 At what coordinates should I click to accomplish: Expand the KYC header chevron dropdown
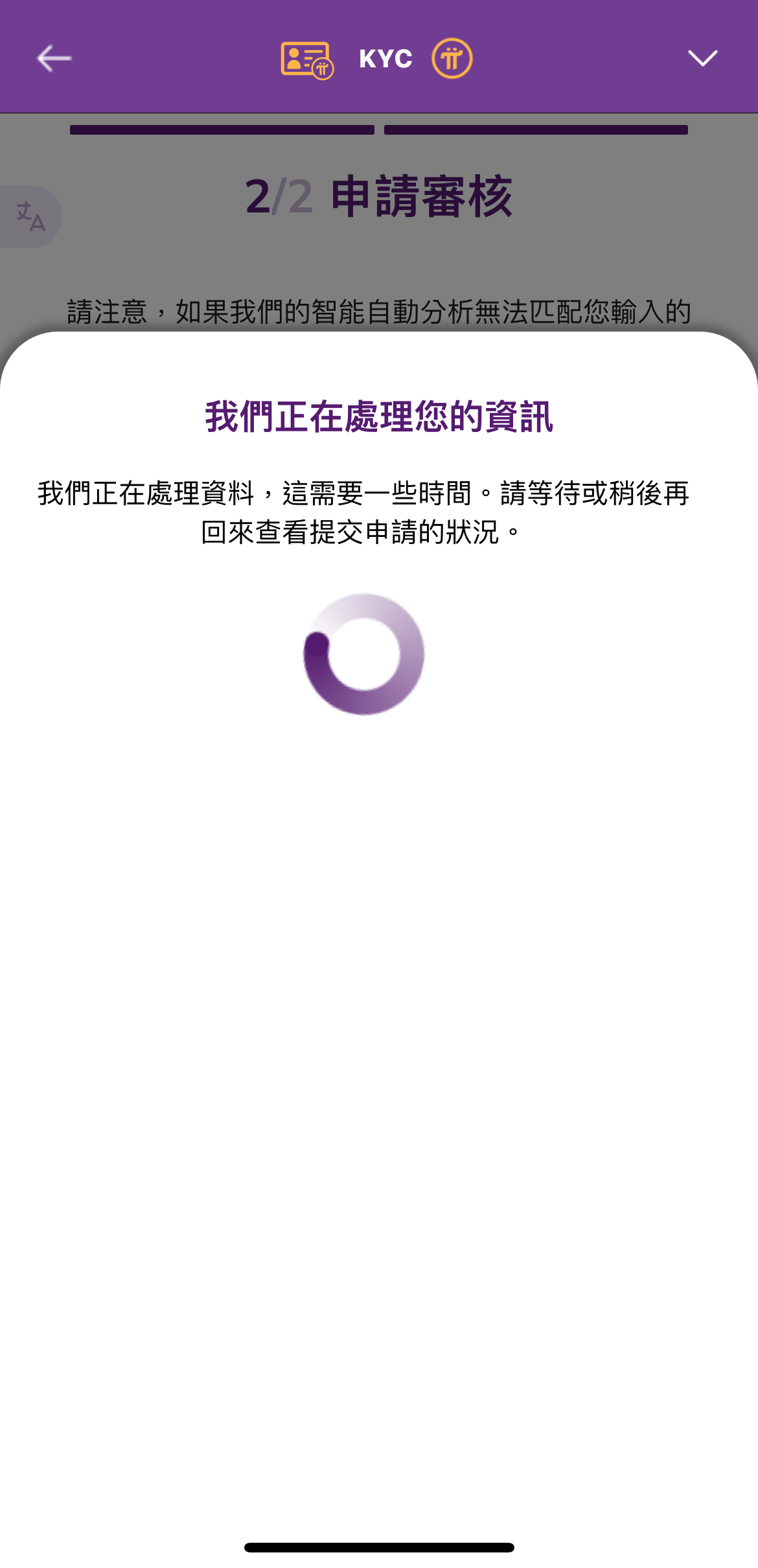tap(702, 58)
